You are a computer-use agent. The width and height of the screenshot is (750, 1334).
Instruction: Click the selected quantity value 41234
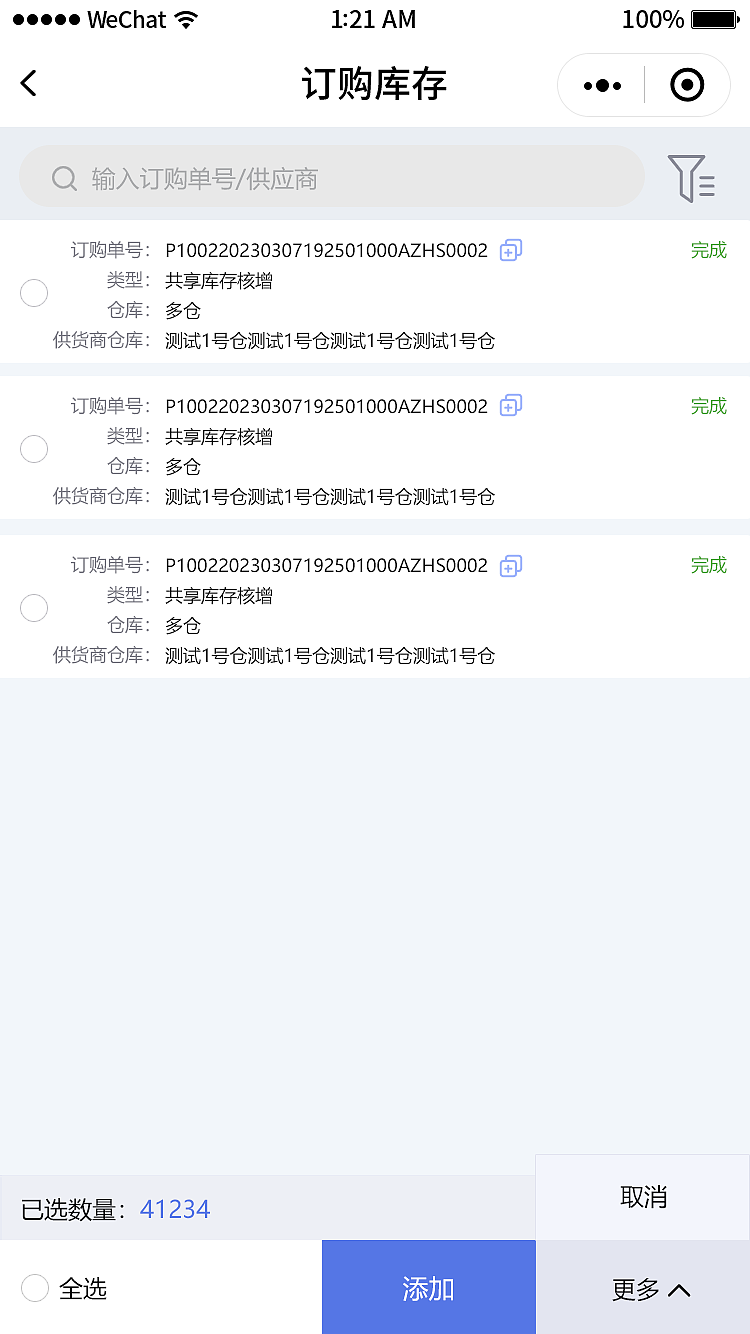point(176,1209)
